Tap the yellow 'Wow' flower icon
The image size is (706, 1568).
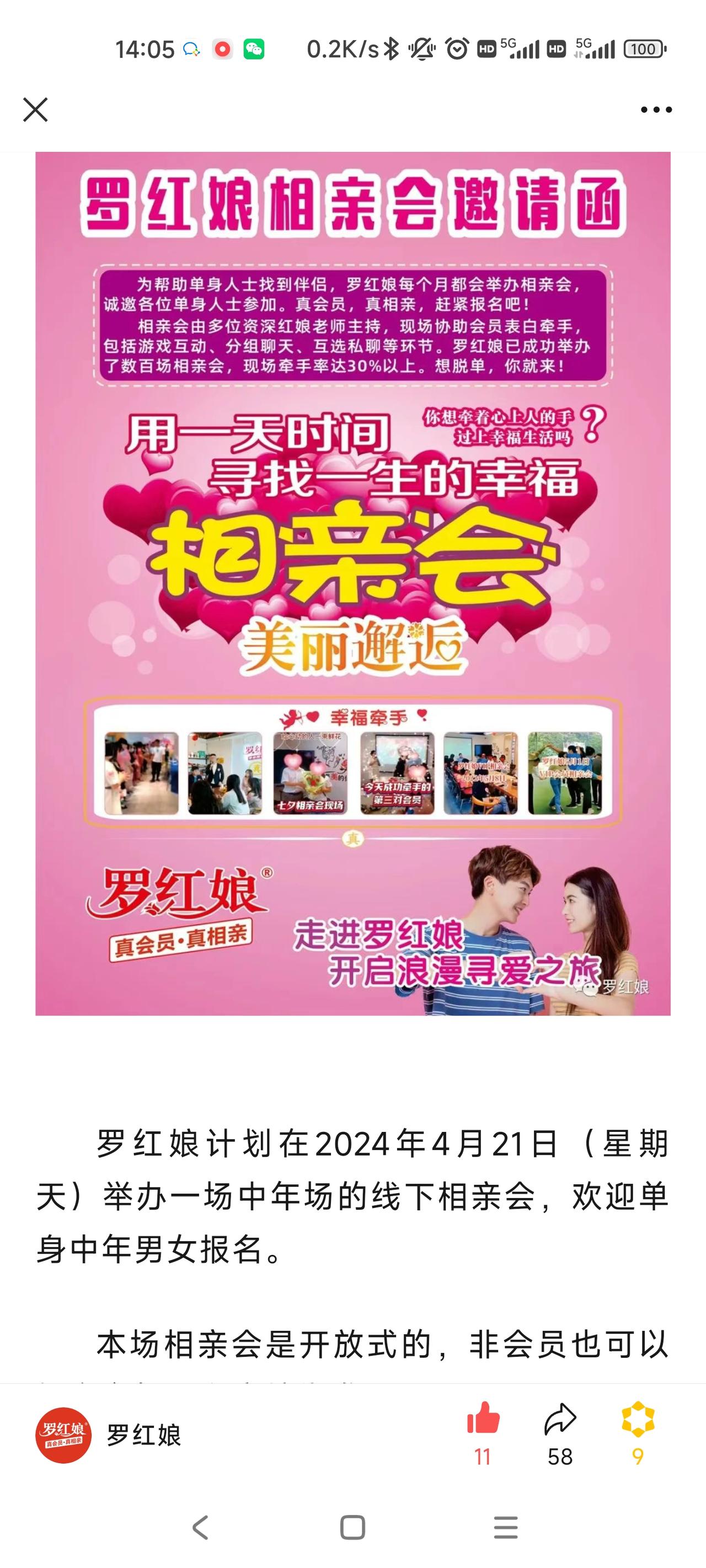[638, 1421]
